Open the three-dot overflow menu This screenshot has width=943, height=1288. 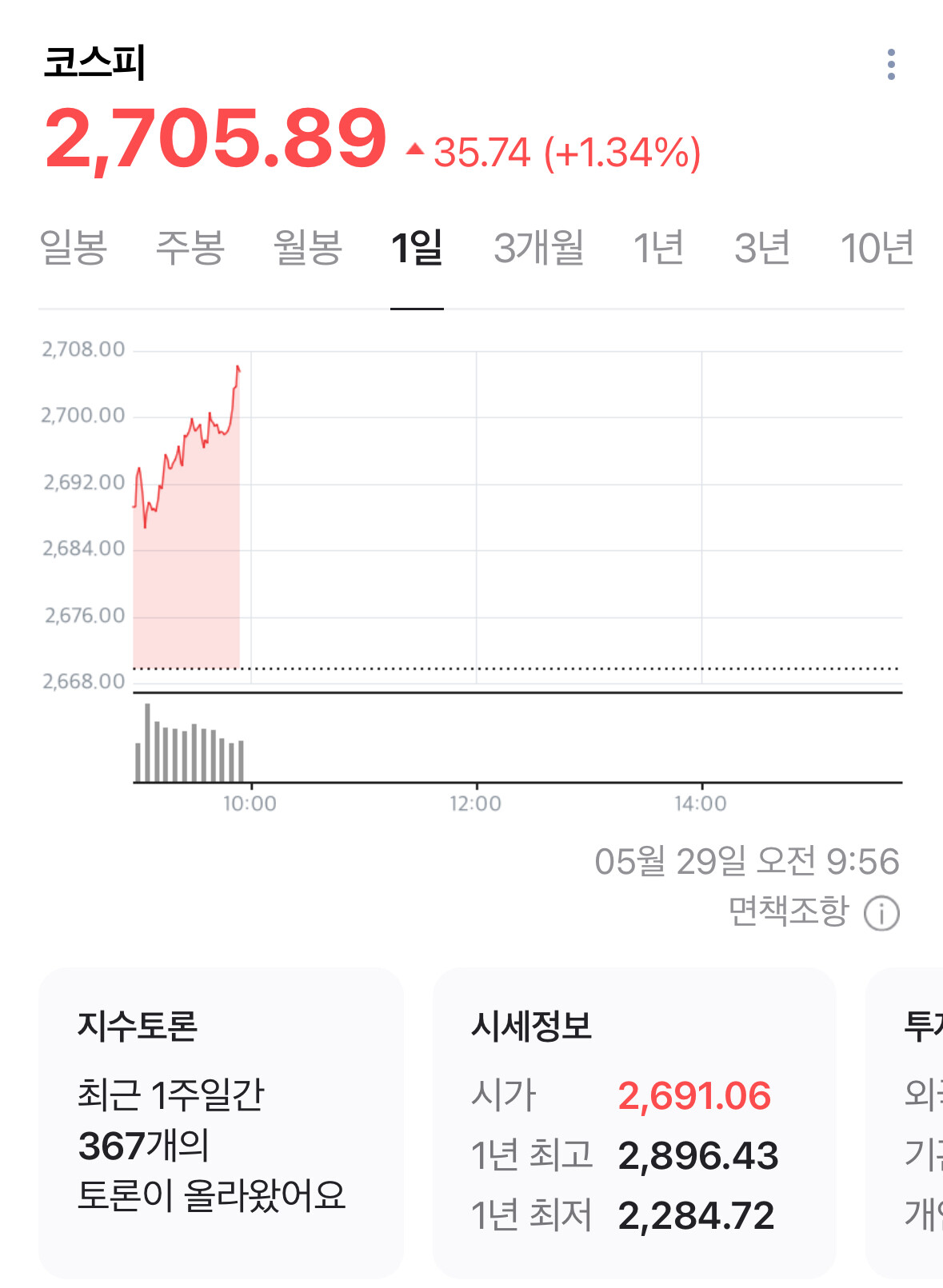click(891, 65)
